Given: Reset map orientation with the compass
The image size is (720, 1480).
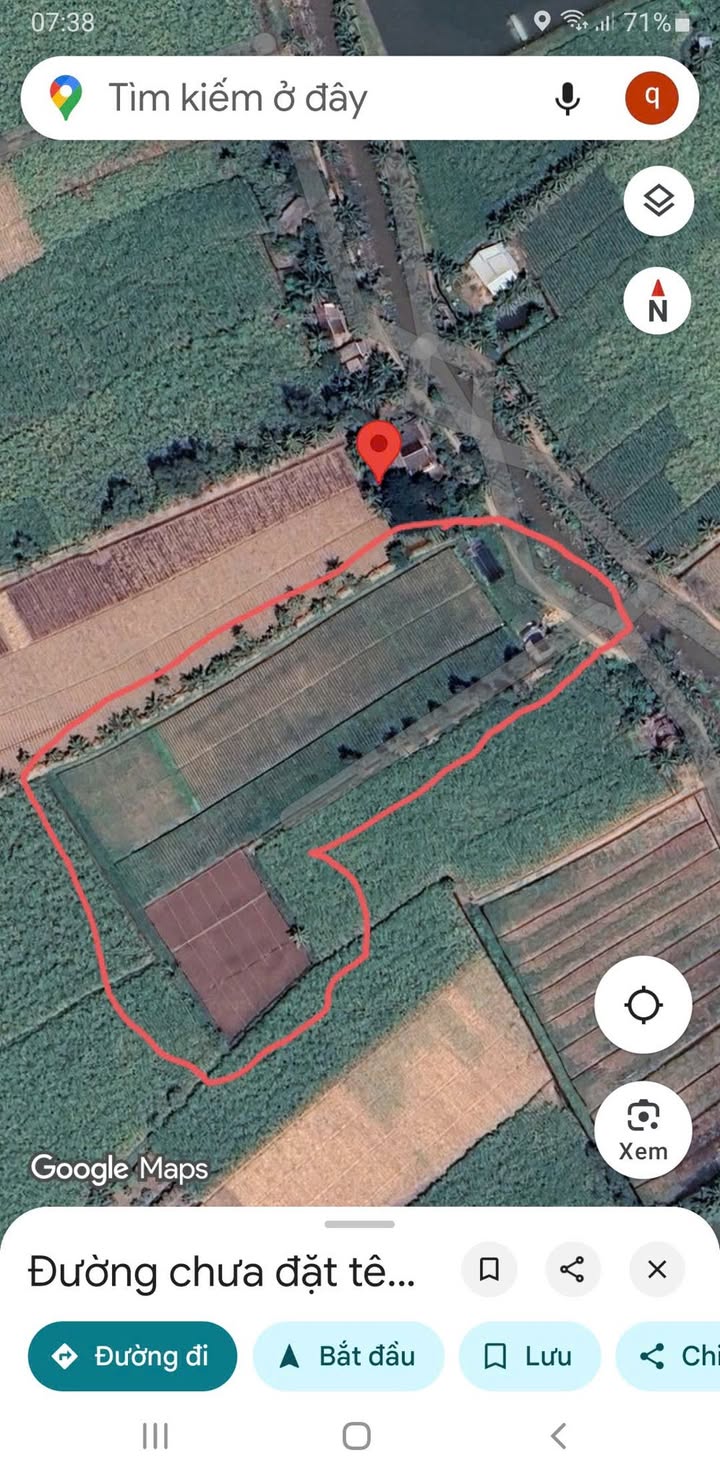Looking at the screenshot, I should pos(658,300).
